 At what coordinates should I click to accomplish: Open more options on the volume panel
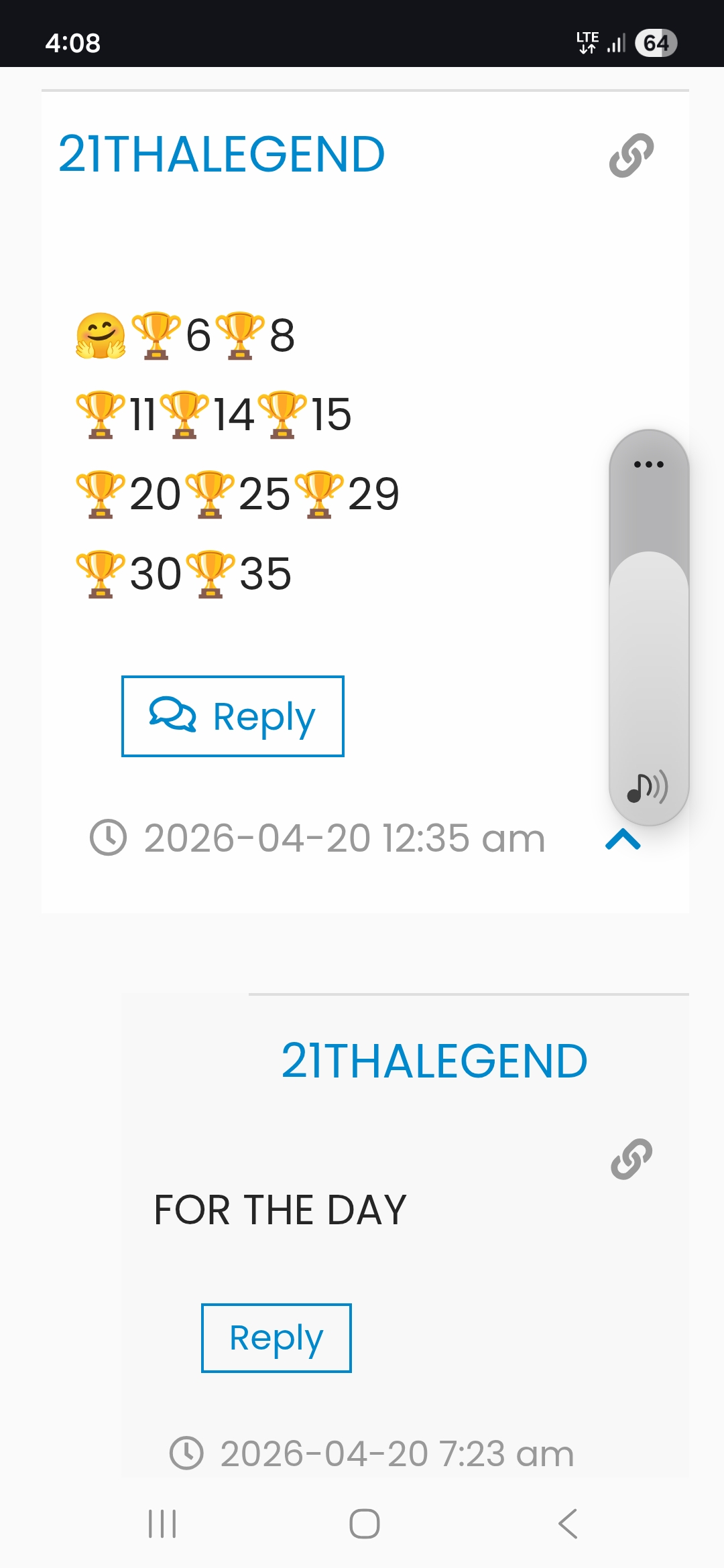click(x=648, y=464)
